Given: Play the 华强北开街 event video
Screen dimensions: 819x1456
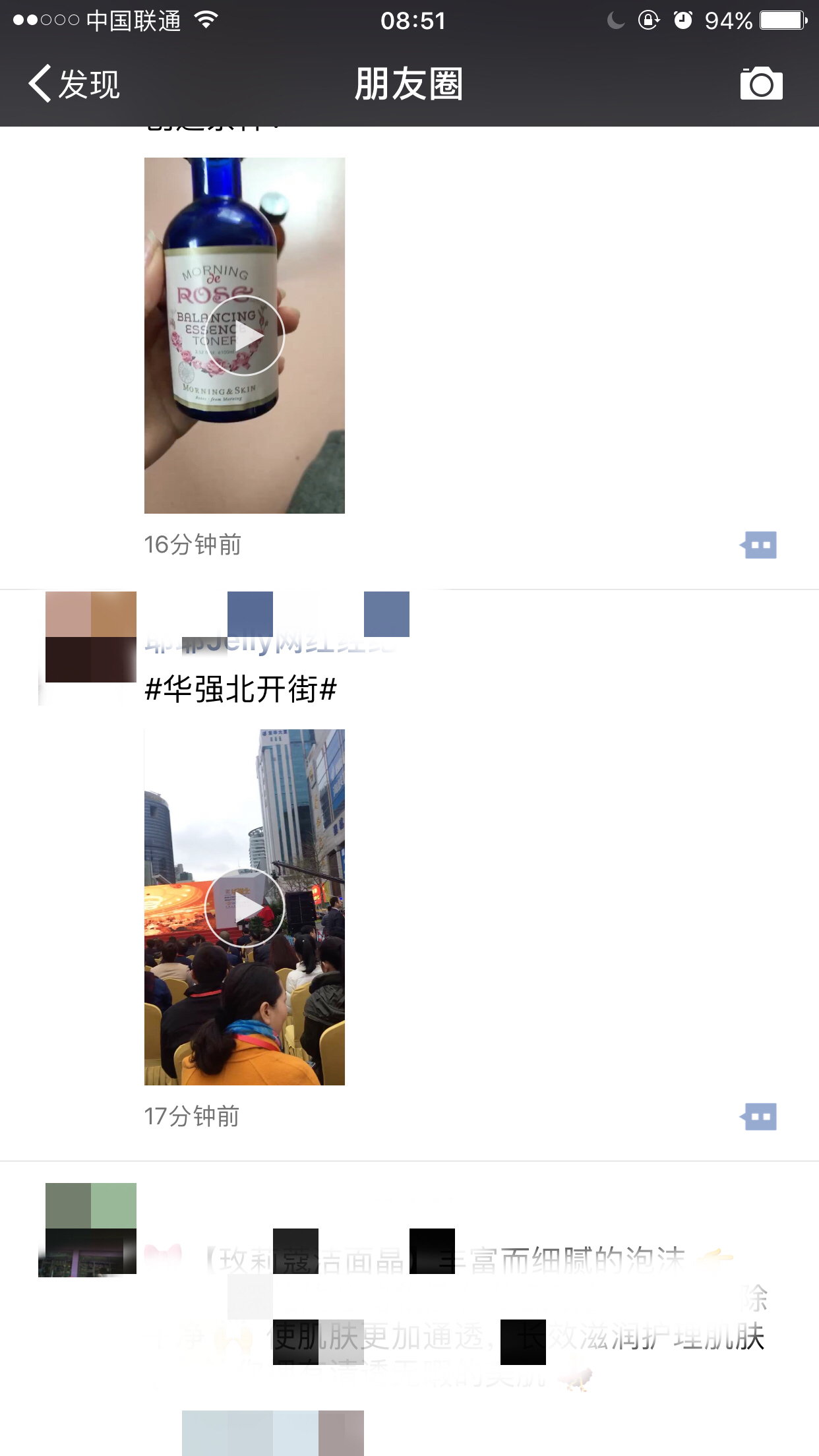Looking at the screenshot, I should (x=245, y=907).
